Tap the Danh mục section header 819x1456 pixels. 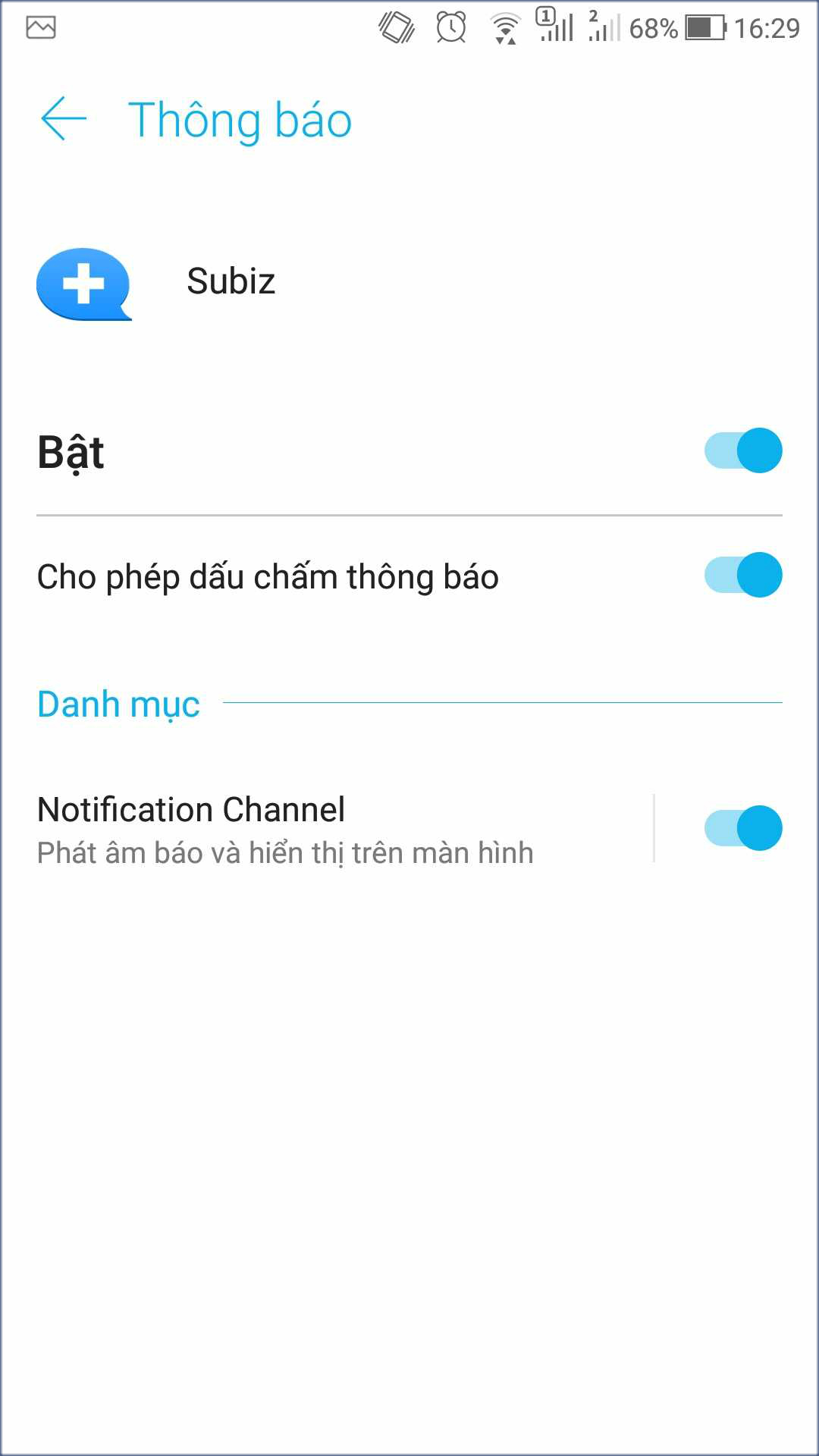118,703
